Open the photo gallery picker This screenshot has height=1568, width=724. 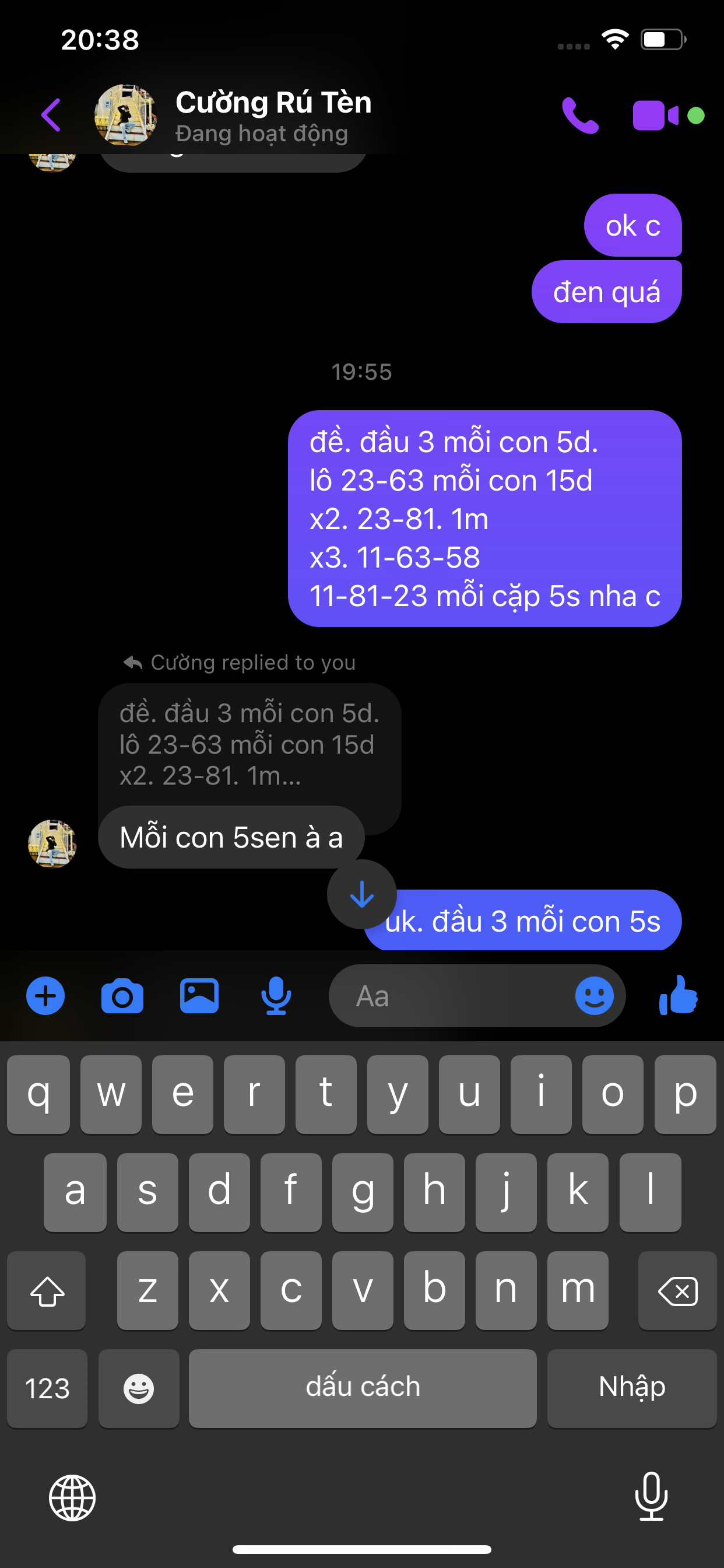(199, 996)
